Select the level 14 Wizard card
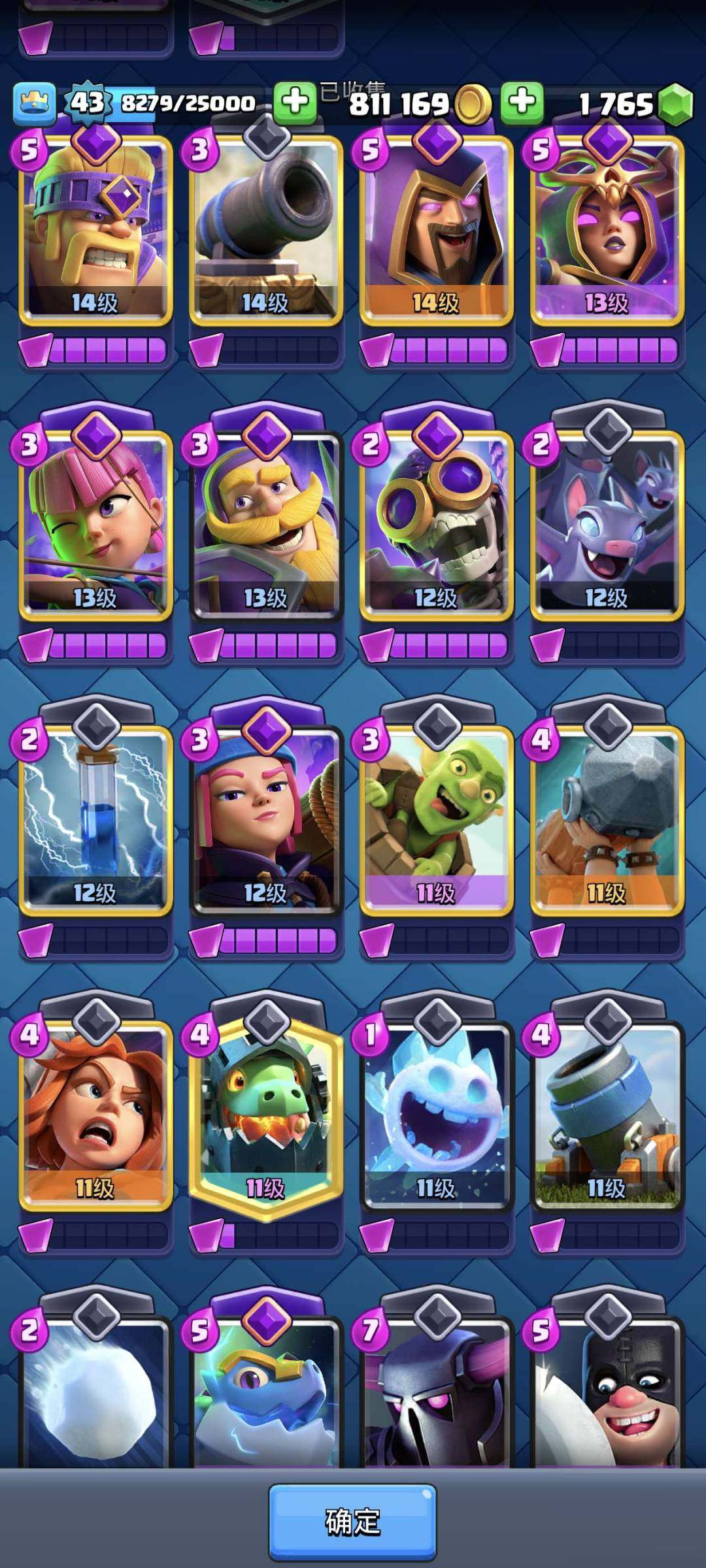The width and height of the screenshot is (706, 1568). click(436, 229)
